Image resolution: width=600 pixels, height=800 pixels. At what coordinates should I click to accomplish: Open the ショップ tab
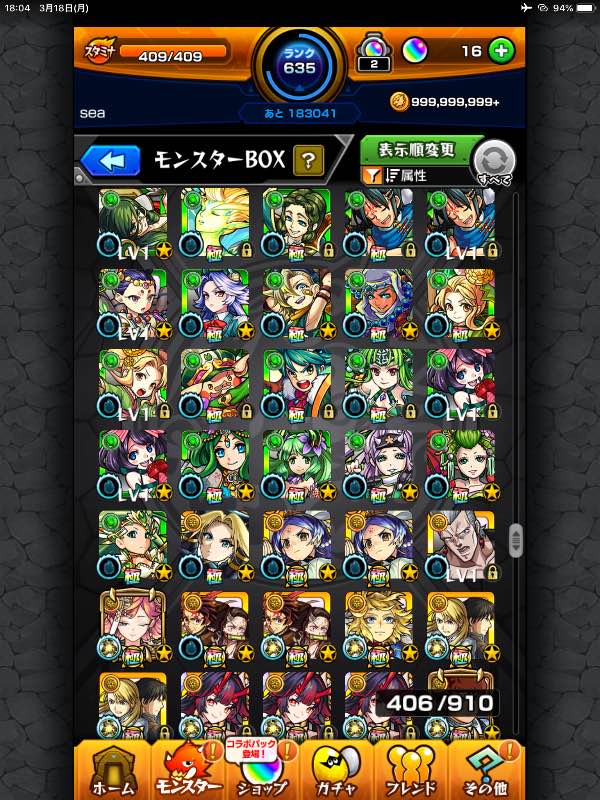(265, 770)
